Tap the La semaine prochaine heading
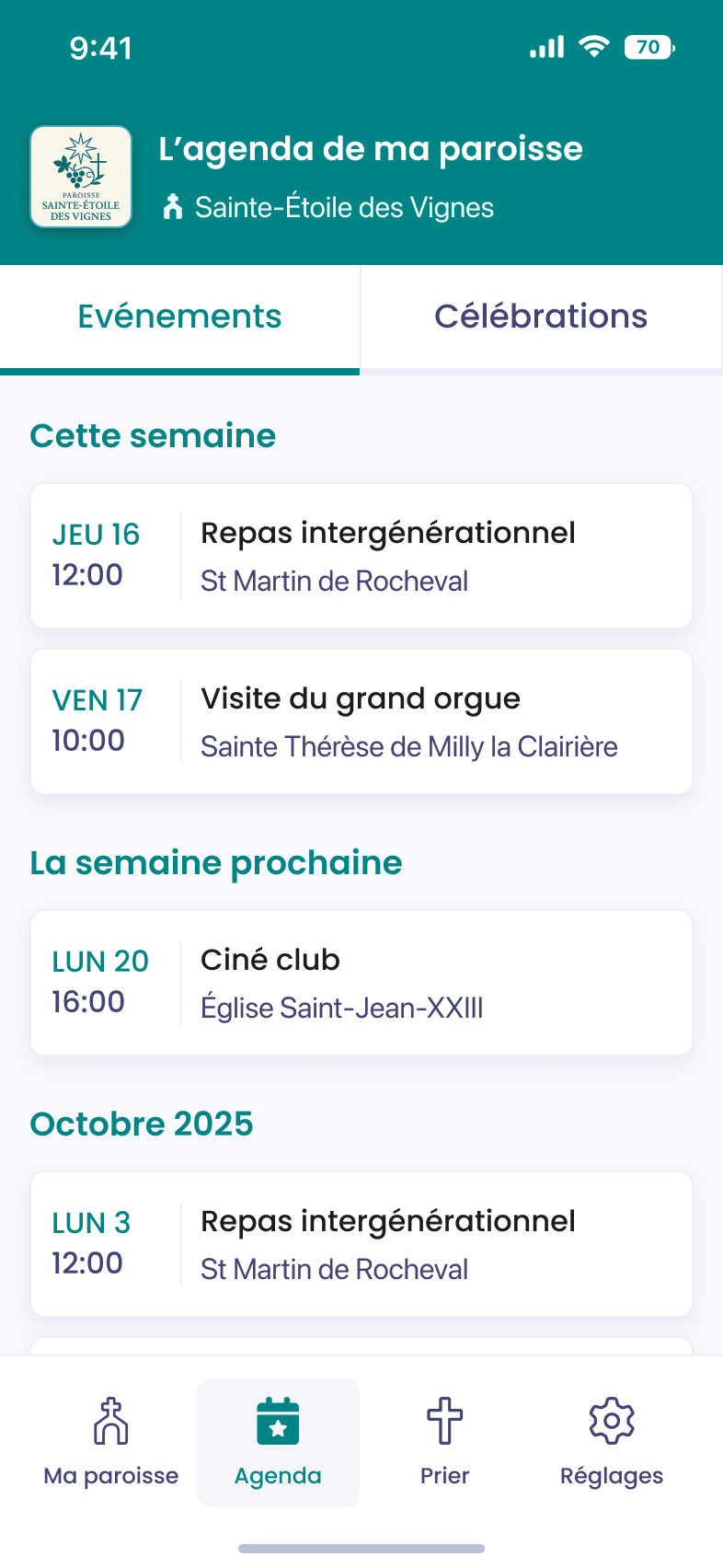This screenshot has height=1568, width=723. pyautogui.click(x=216, y=862)
